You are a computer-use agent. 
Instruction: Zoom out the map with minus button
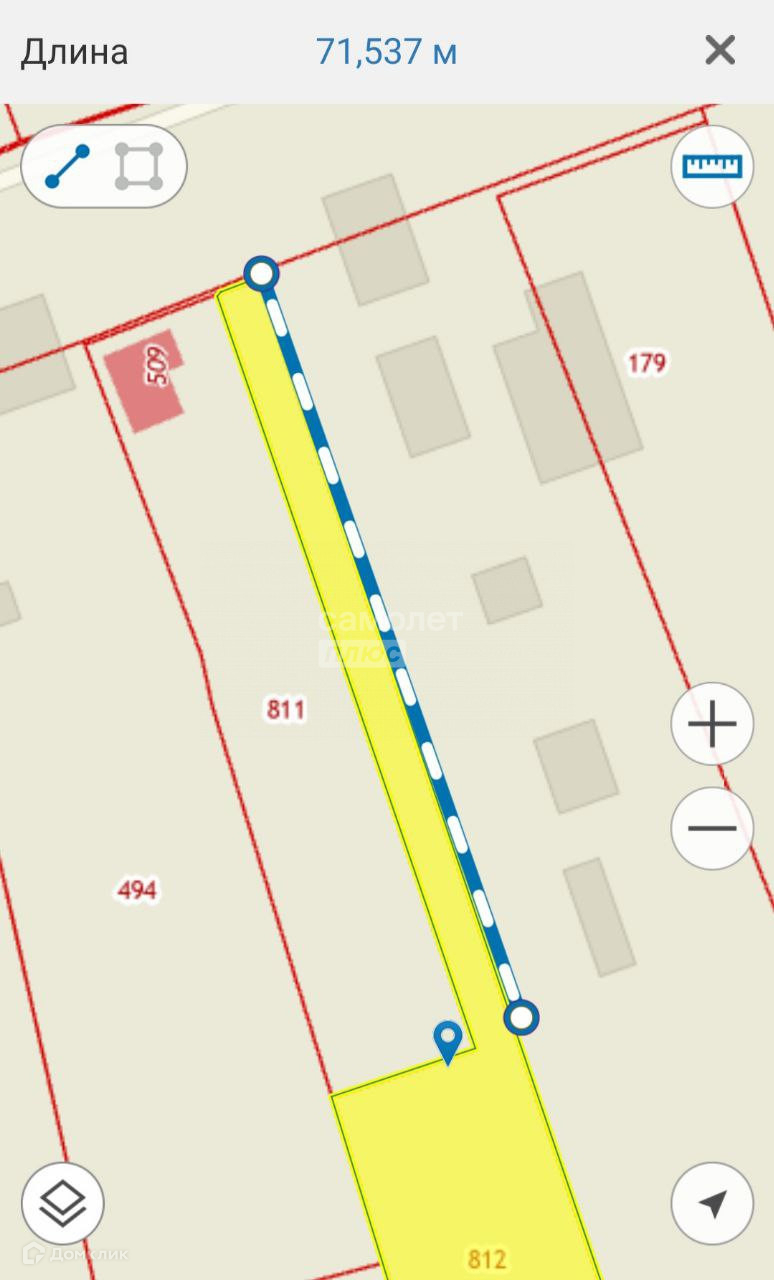coord(712,828)
